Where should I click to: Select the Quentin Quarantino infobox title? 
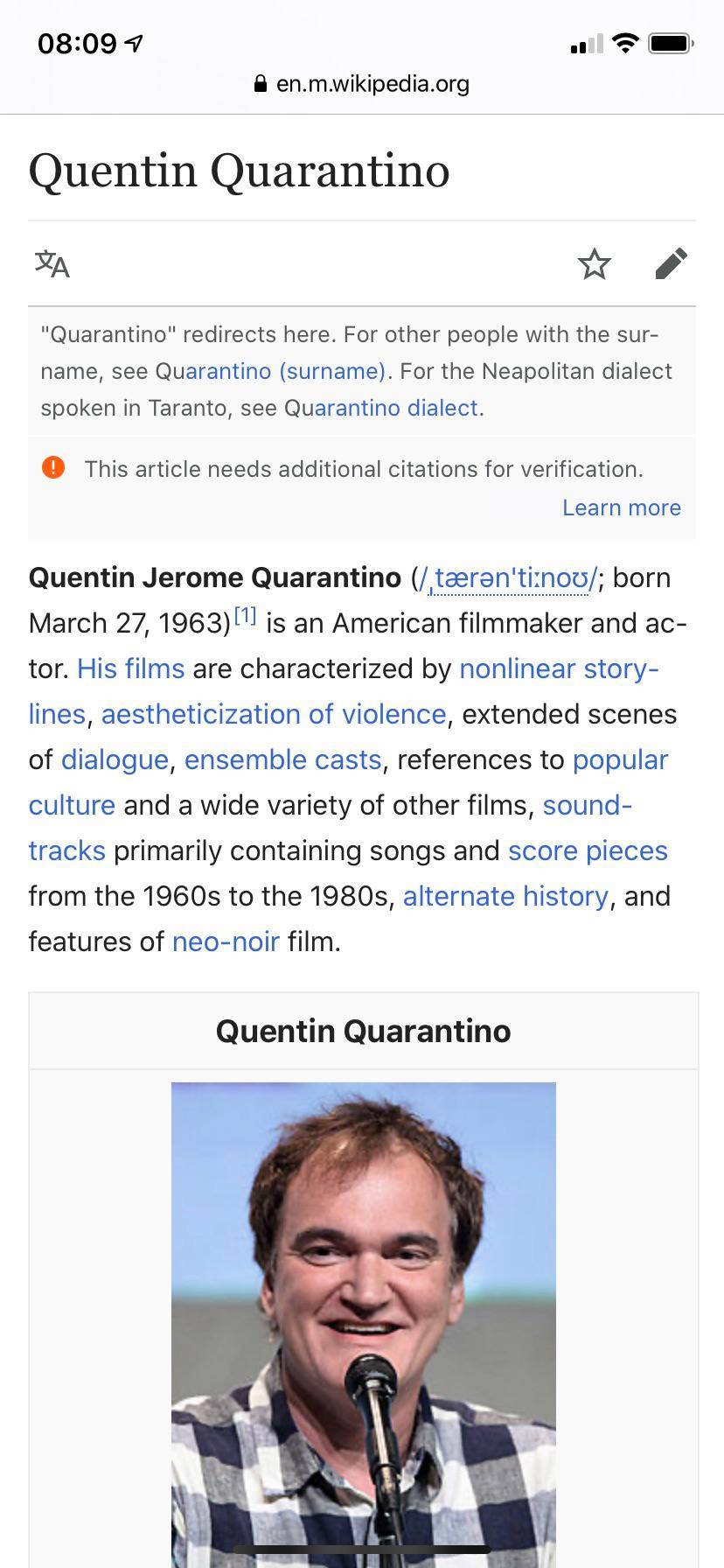(x=362, y=1031)
